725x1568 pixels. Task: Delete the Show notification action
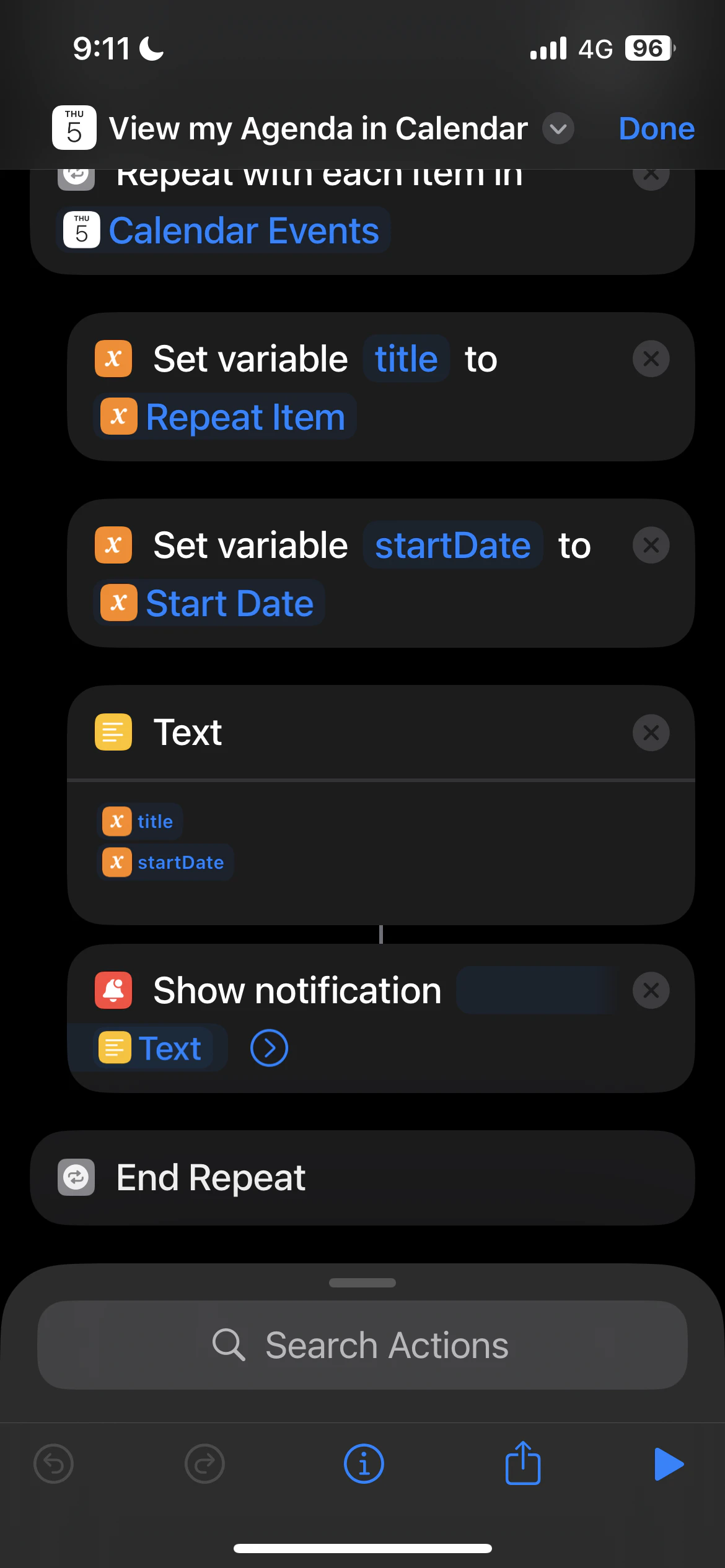[x=651, y=990]
